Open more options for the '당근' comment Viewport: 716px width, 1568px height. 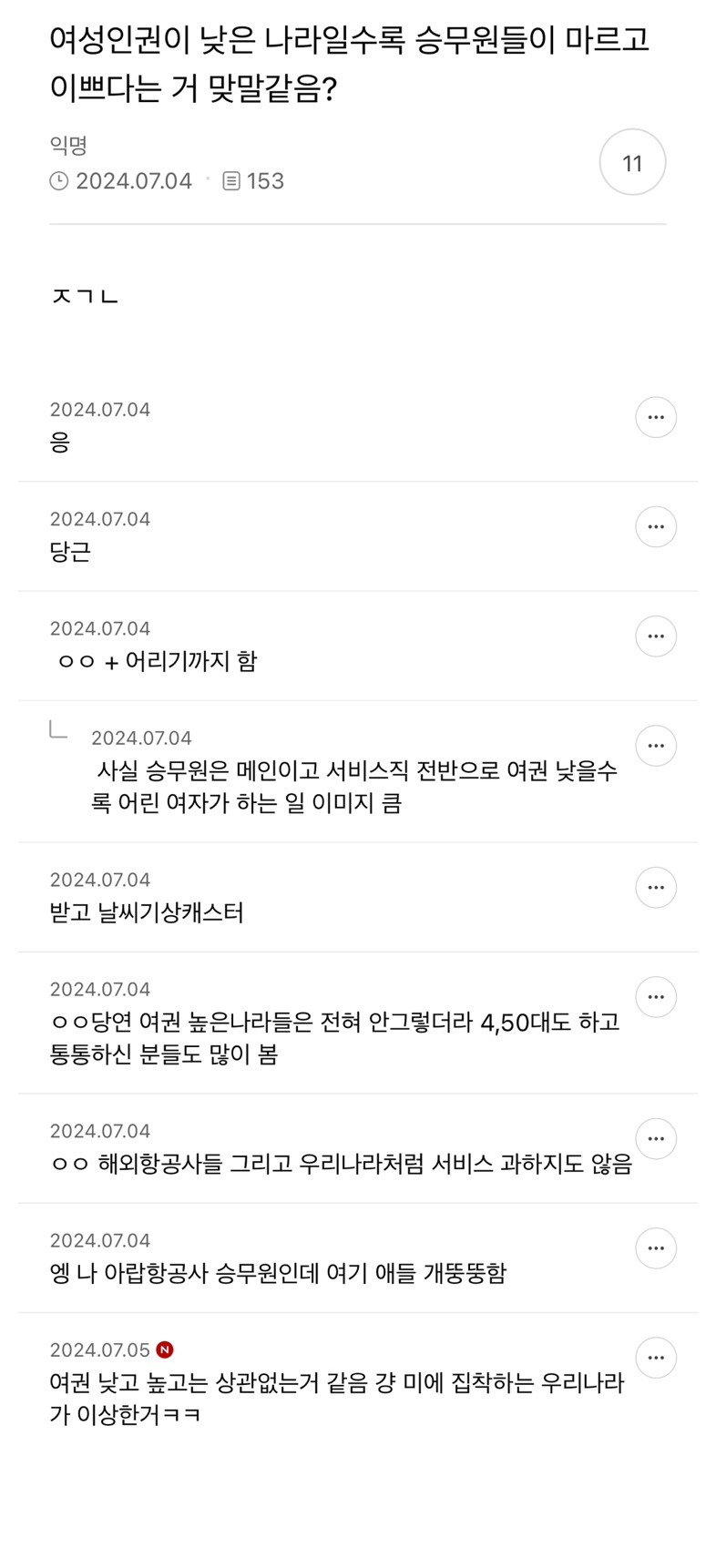(x=655, y=527)
